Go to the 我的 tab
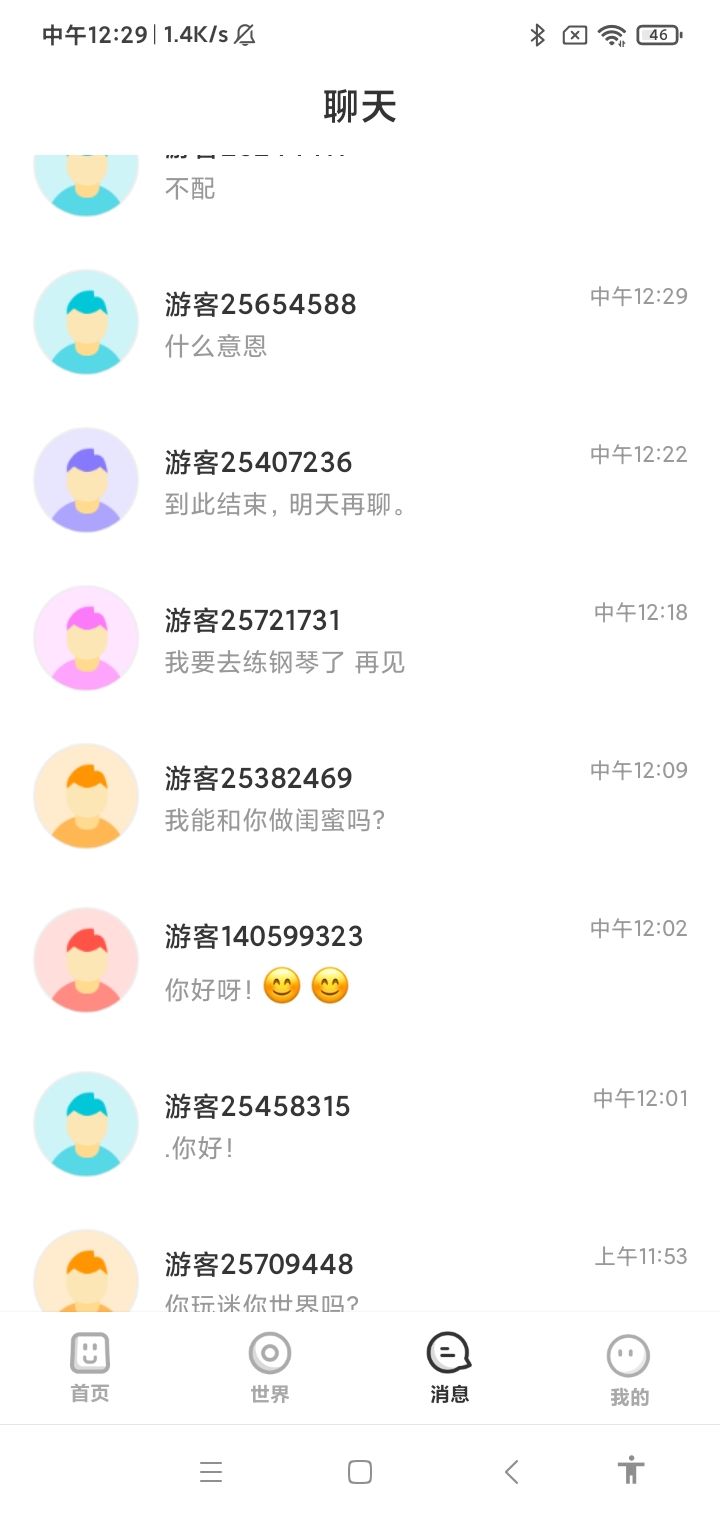This screenshot has width=720, height=1520. [x=629, y=1368]
